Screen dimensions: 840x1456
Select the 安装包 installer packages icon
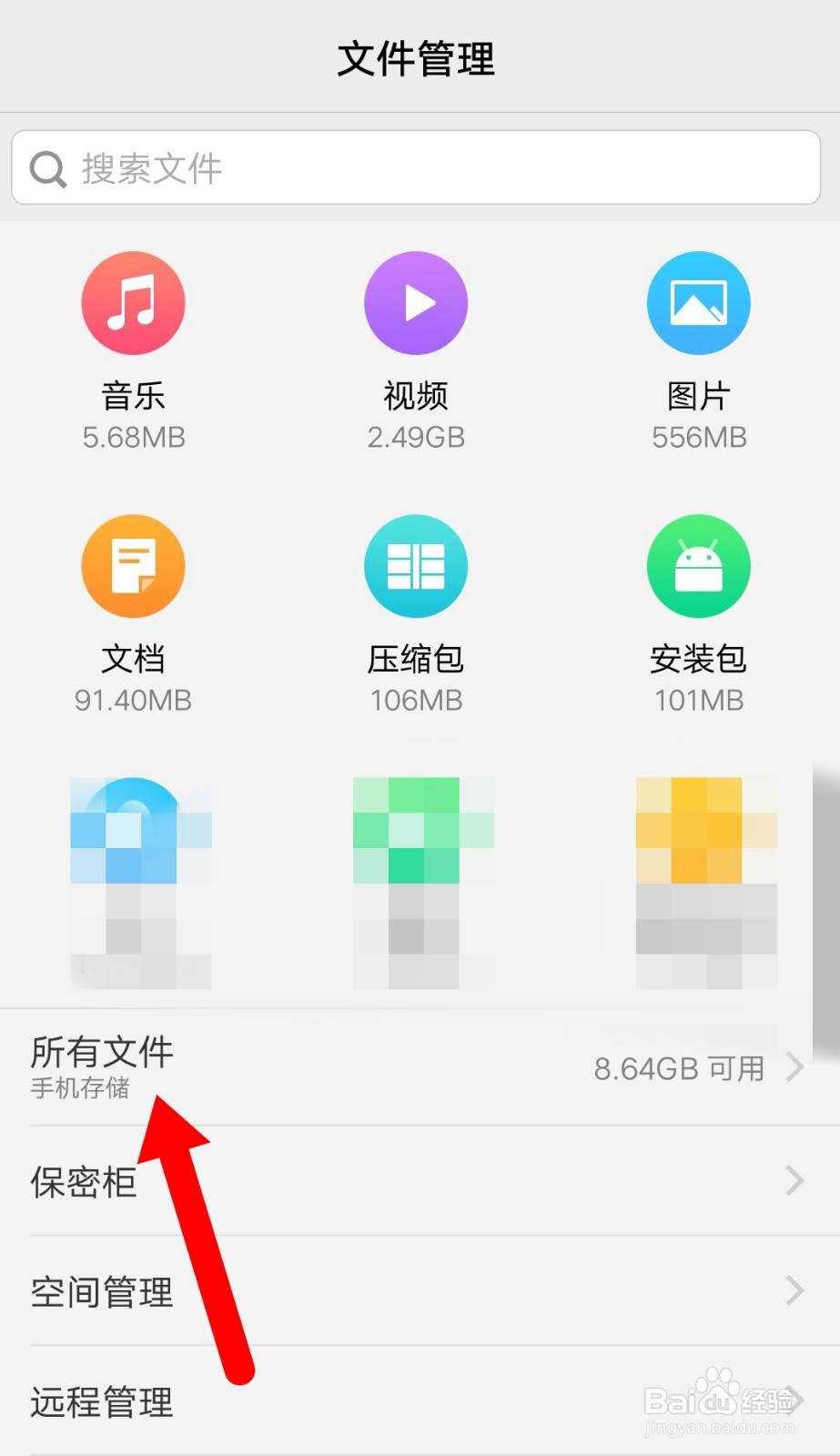[699, 565]
